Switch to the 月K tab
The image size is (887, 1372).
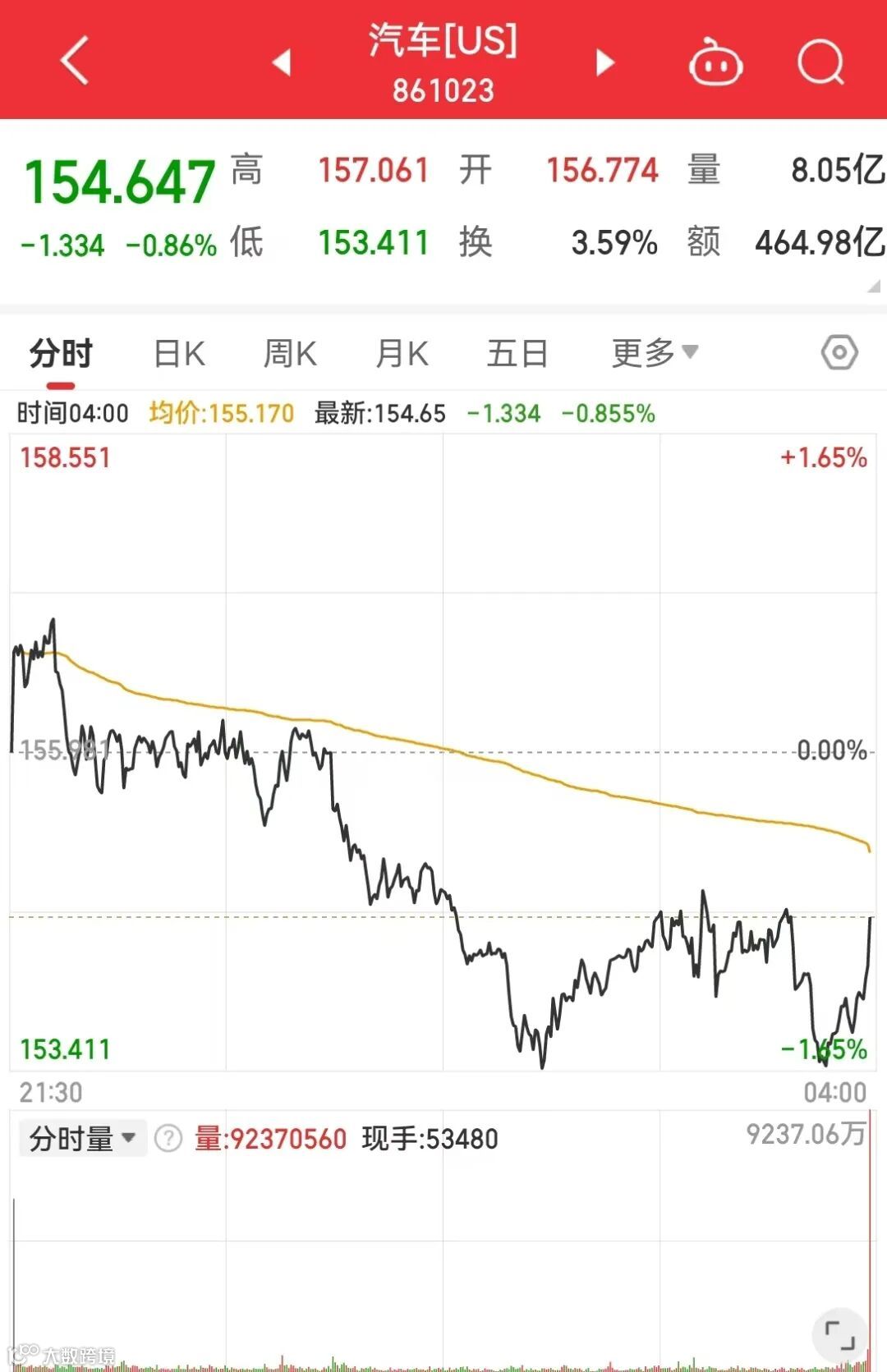(x=402, y=351)
